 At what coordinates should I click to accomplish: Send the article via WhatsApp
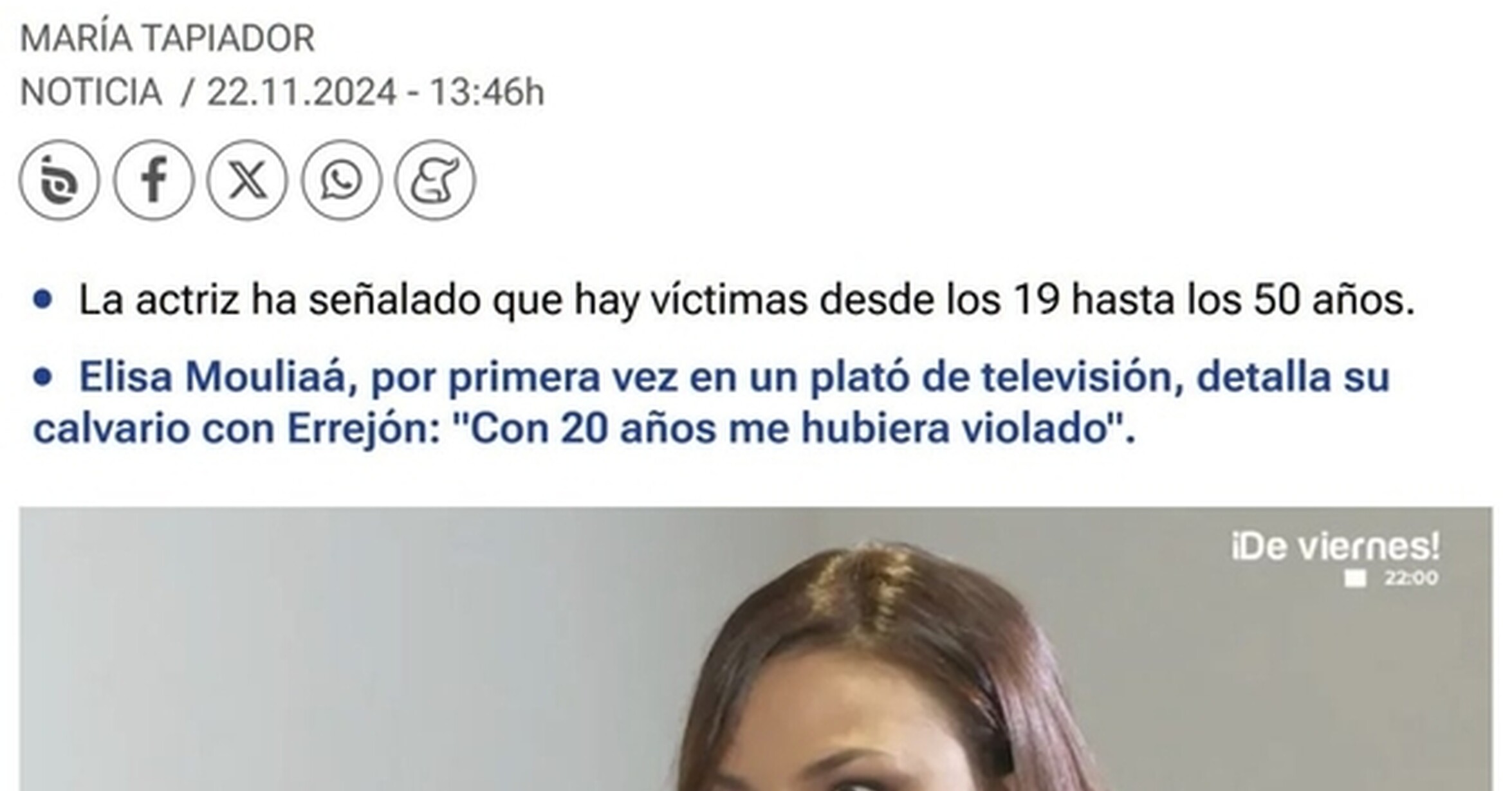point(342,180)
